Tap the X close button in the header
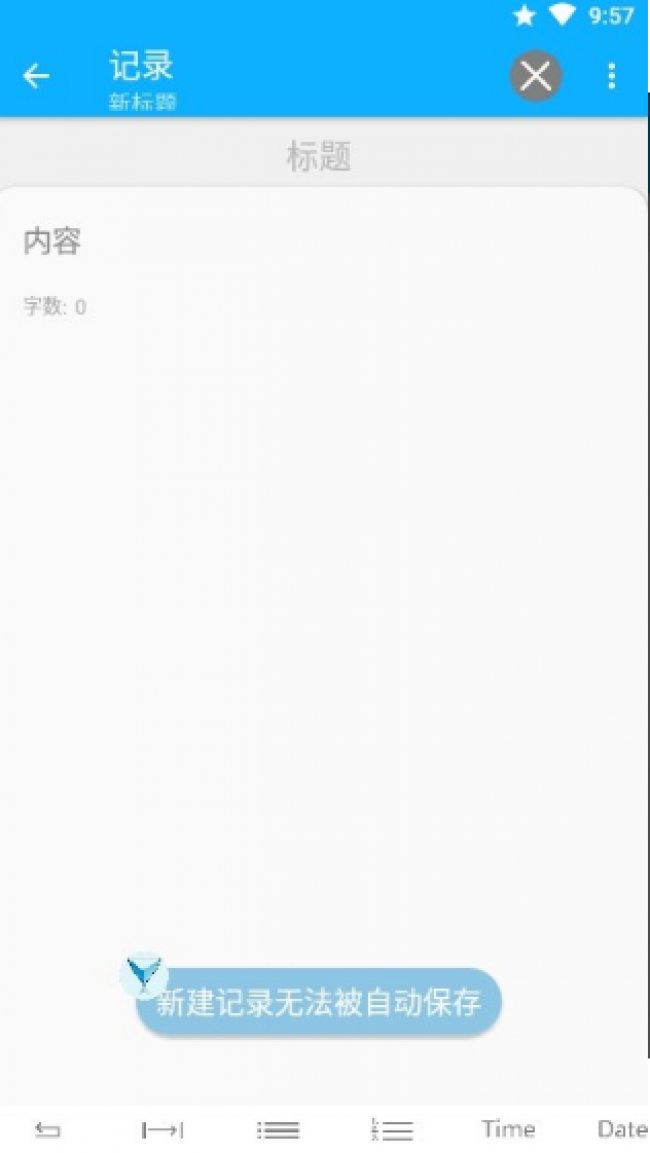Viewport: 650px width, 1153px height. click(536, 76)
